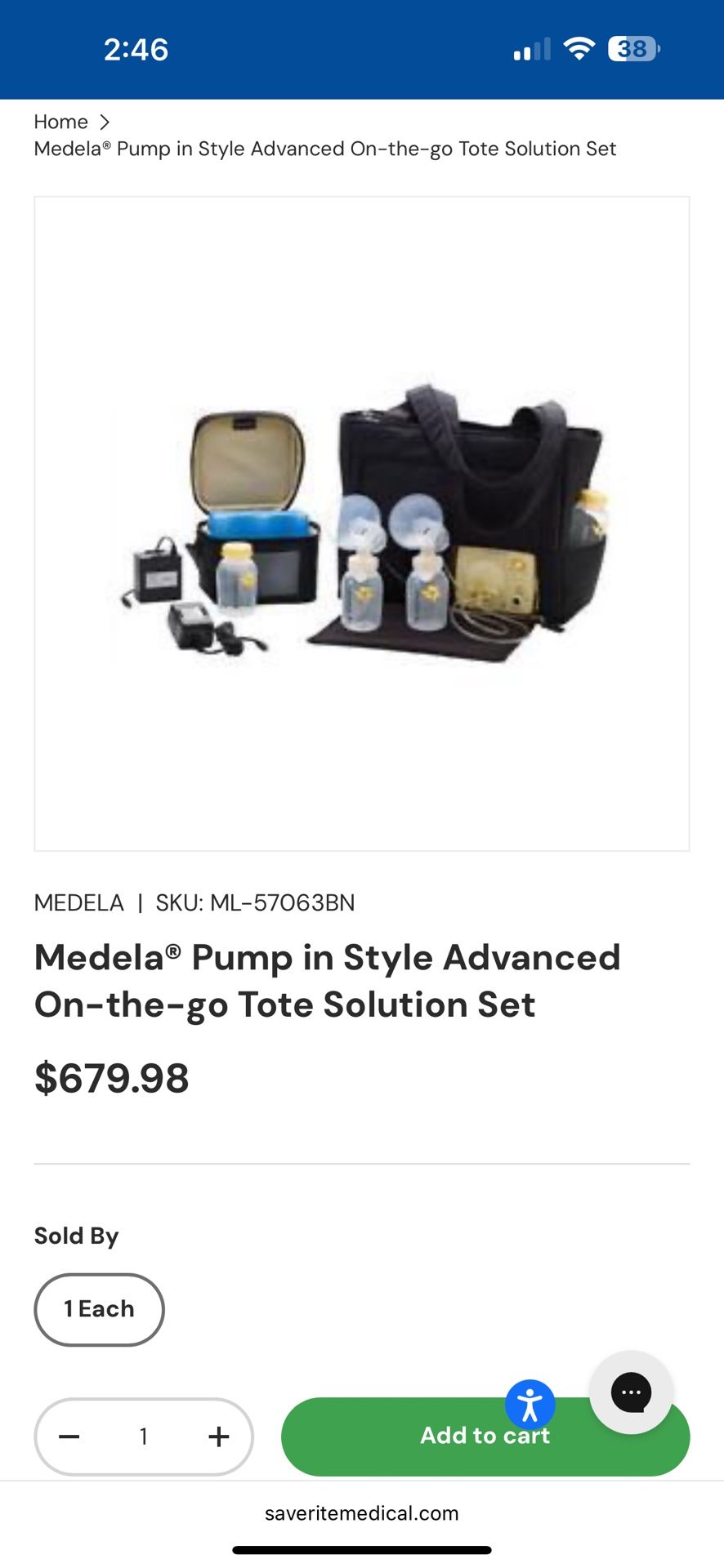This screenshot has width=724, height=1568.
Task: Tap the 2:46 clock in status bar
Action: point(136,49)
